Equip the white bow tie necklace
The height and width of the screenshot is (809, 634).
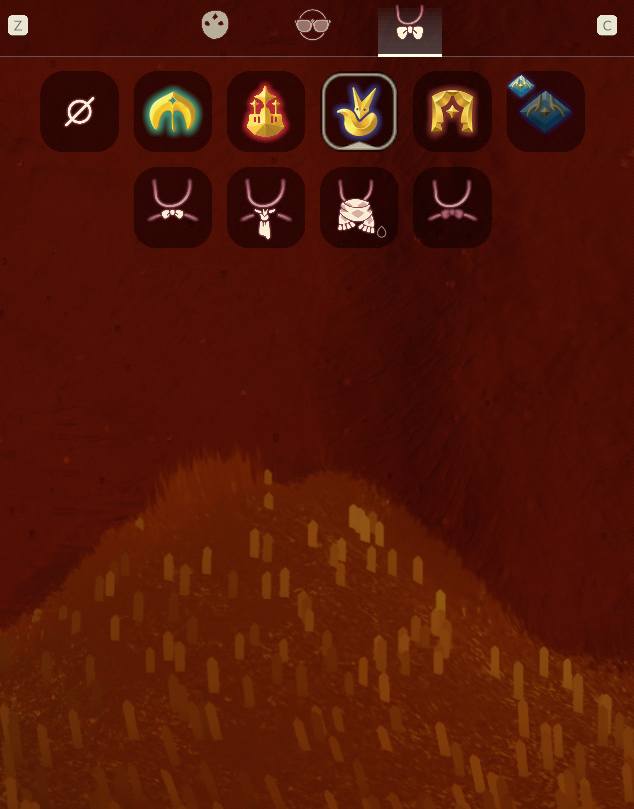(173, 207)
